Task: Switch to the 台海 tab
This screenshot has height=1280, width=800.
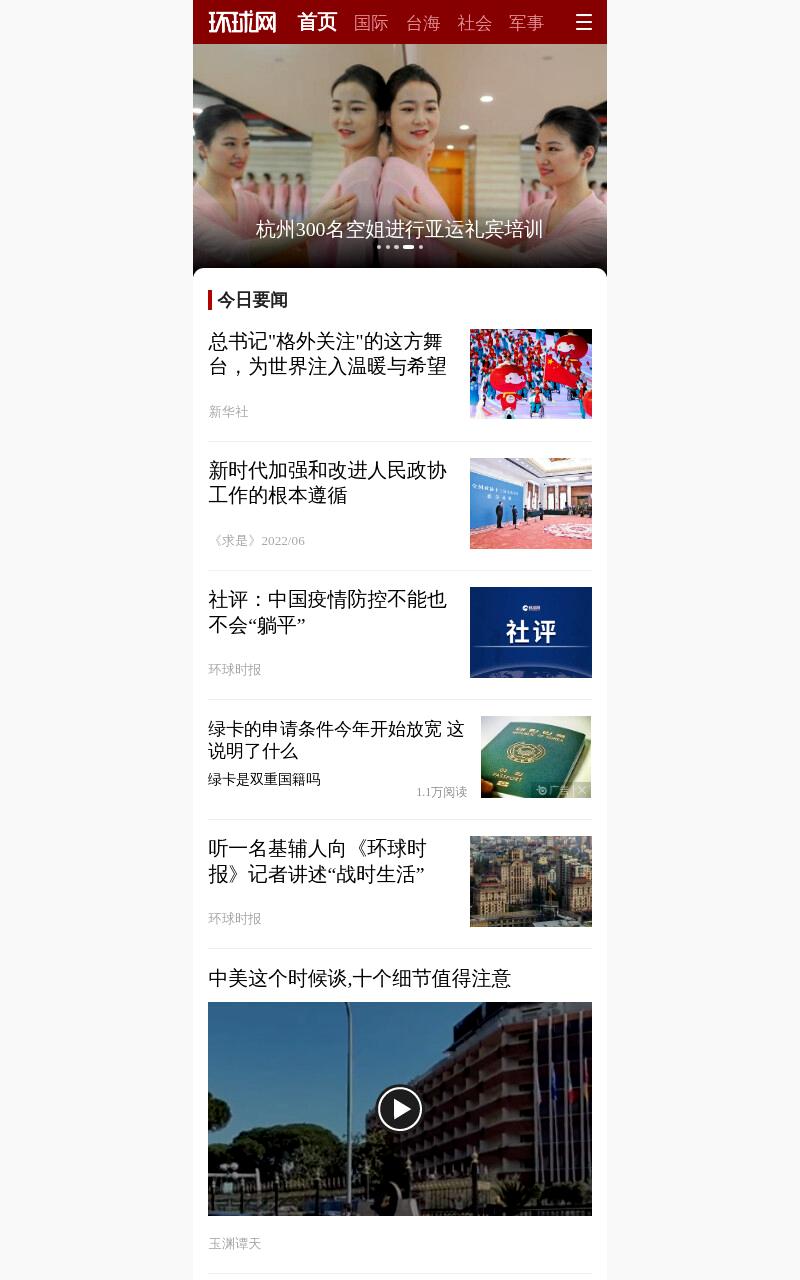Action: [423, 22]
